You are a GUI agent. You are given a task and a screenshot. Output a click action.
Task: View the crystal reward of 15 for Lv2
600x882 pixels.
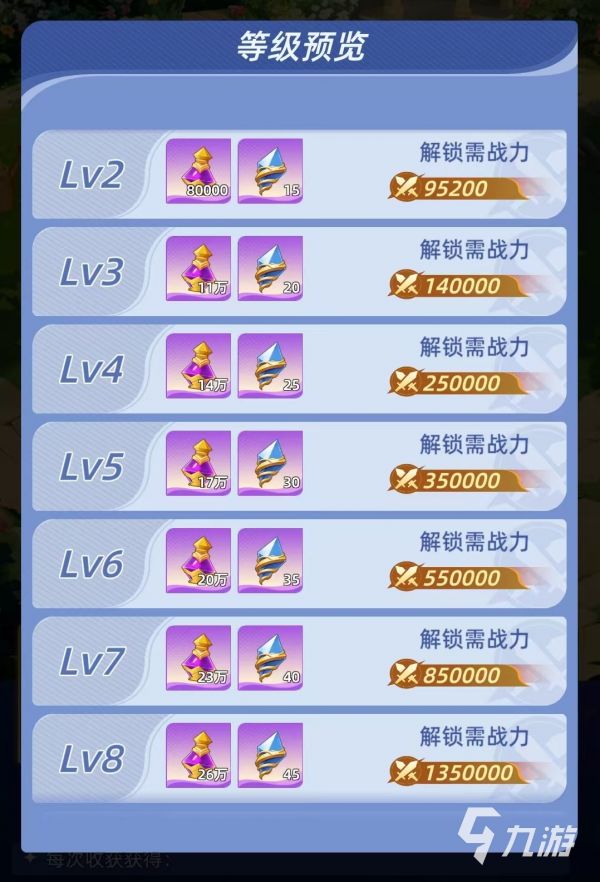click(270, 171)
